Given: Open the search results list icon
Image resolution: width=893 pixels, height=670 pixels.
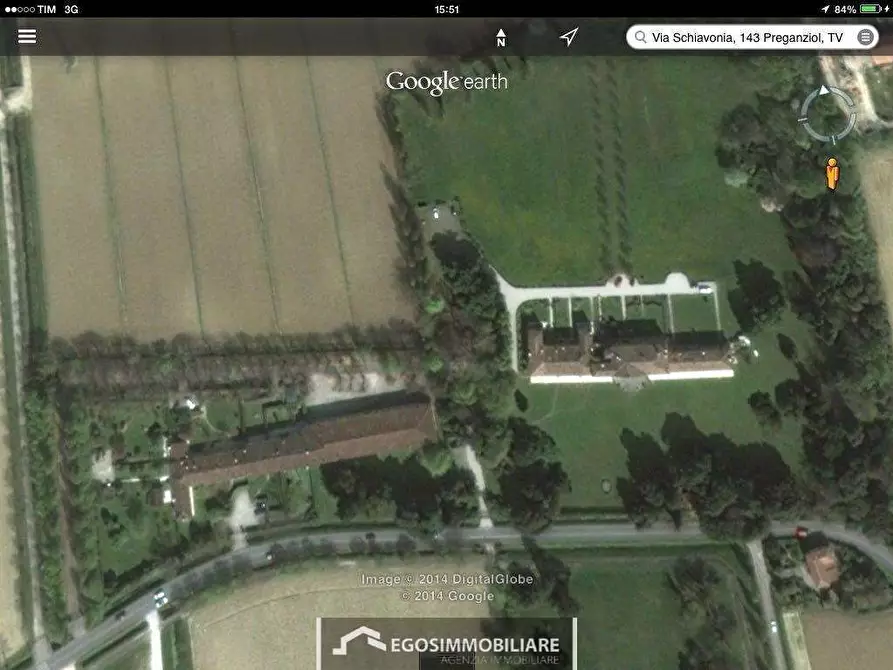Looking at the screenshot, I should [866, 37].
